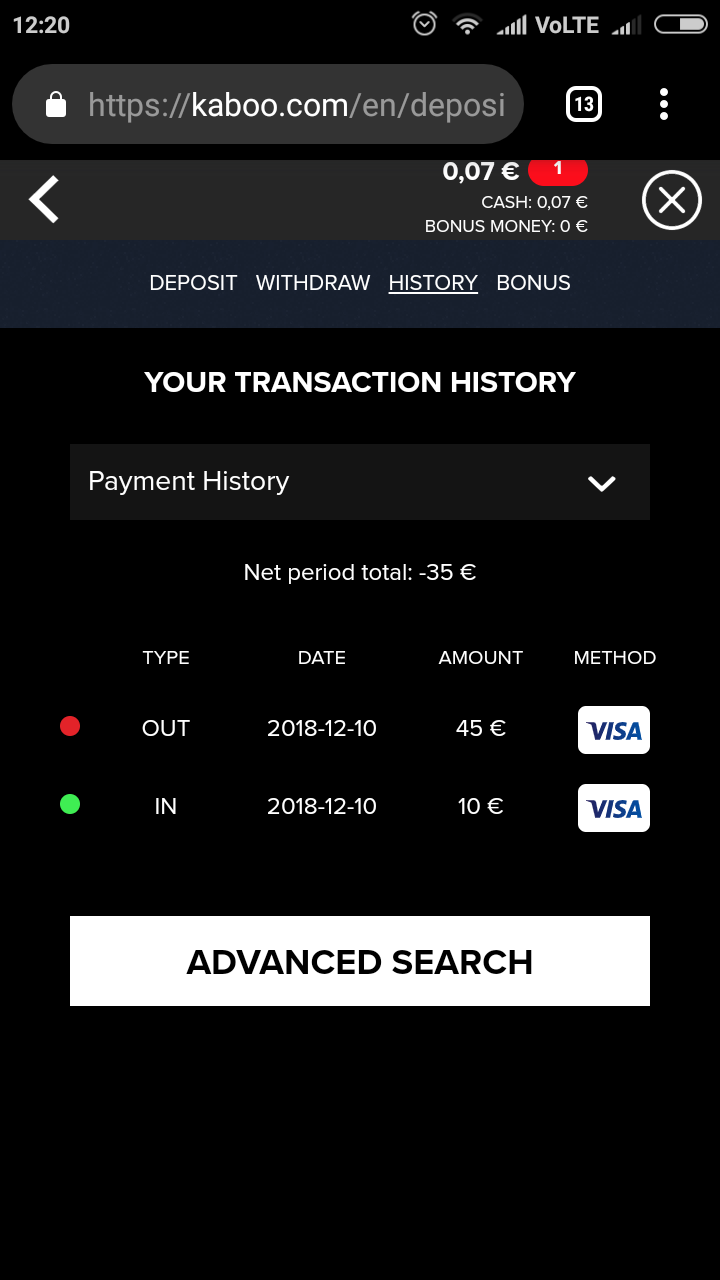Select the History tab
The image size is (720, 1280).
point(433,283)
